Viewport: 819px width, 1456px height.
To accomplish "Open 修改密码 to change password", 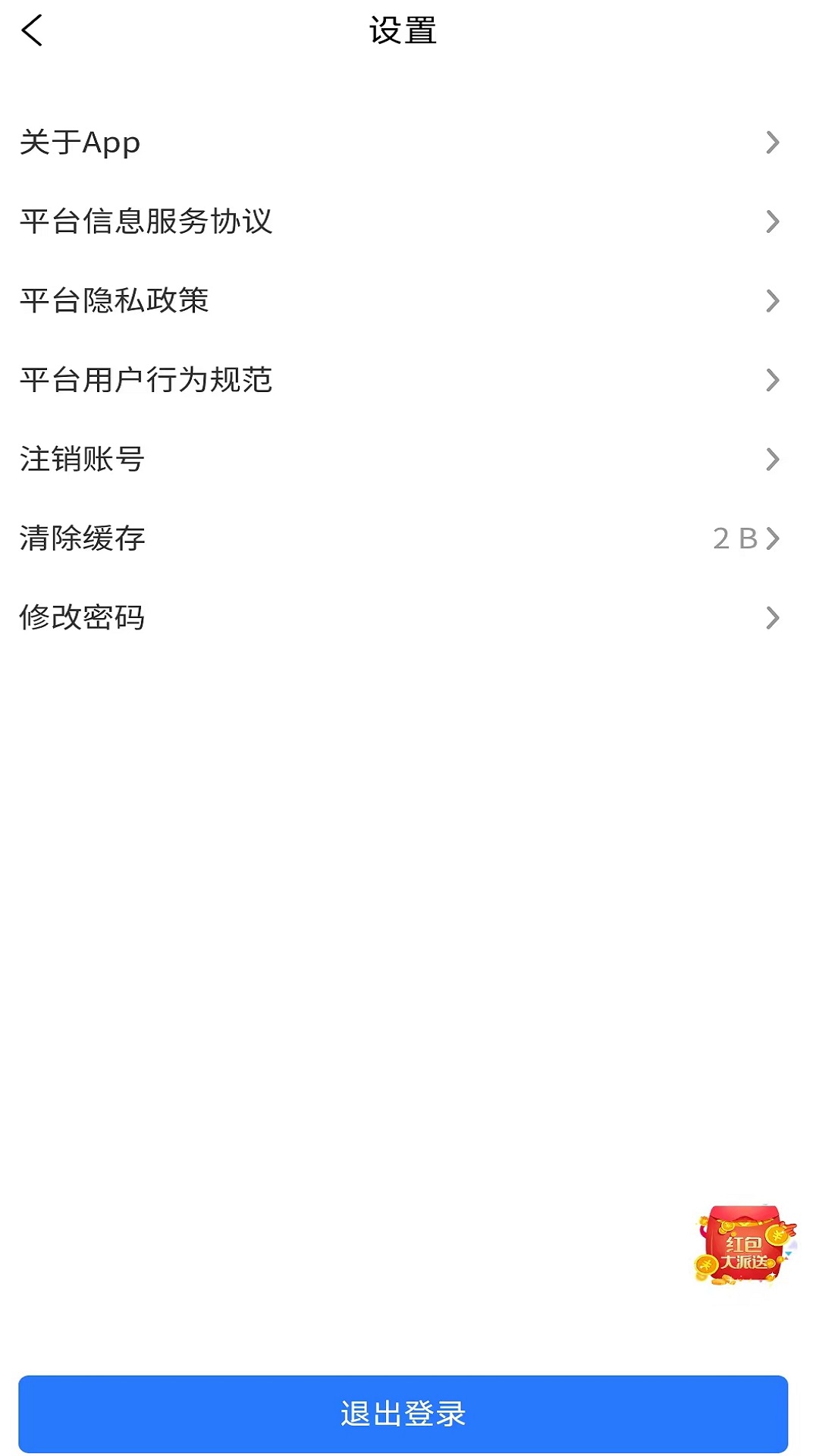I will point(83,617).
